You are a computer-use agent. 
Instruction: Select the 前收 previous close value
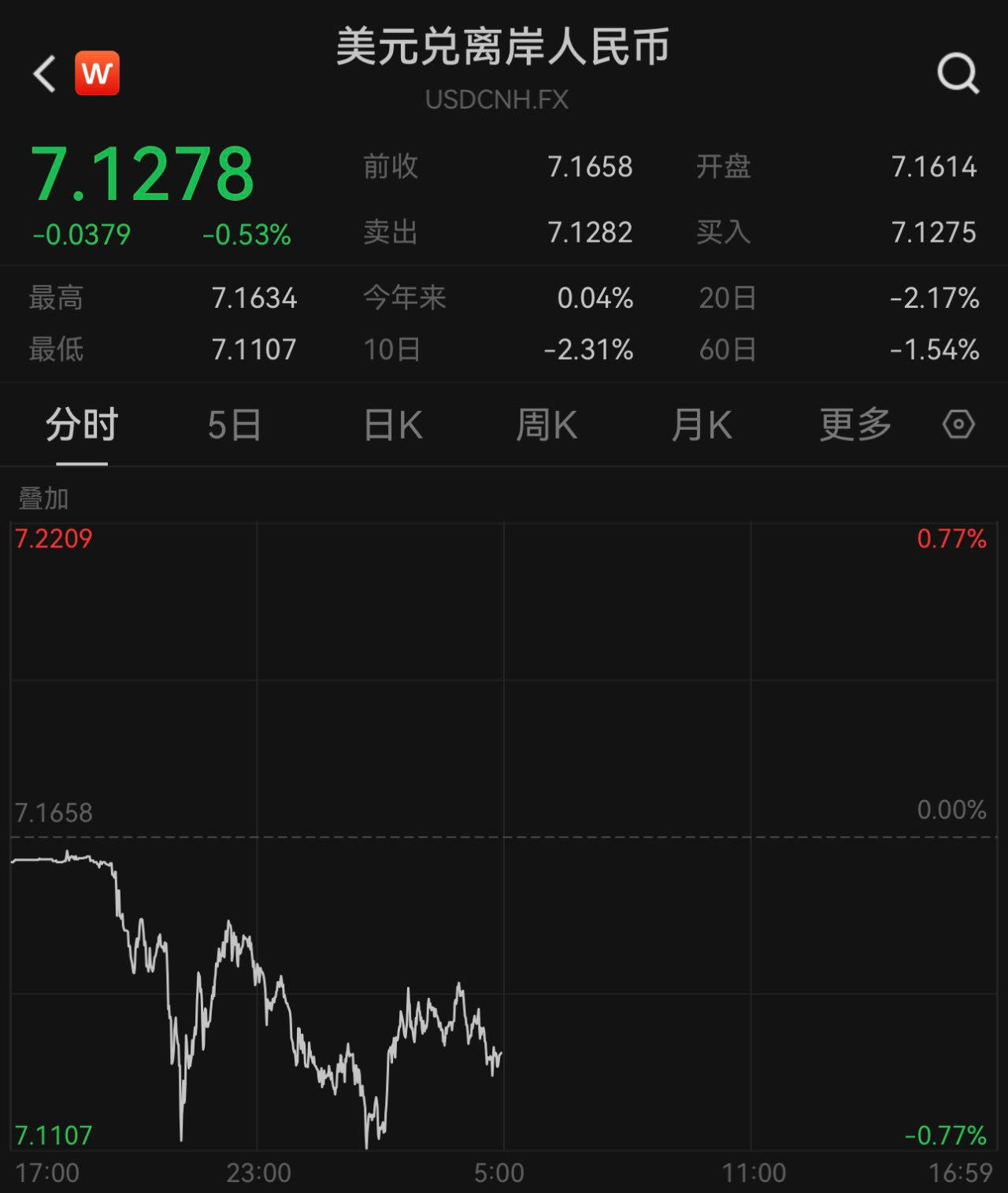click(591, 167)
